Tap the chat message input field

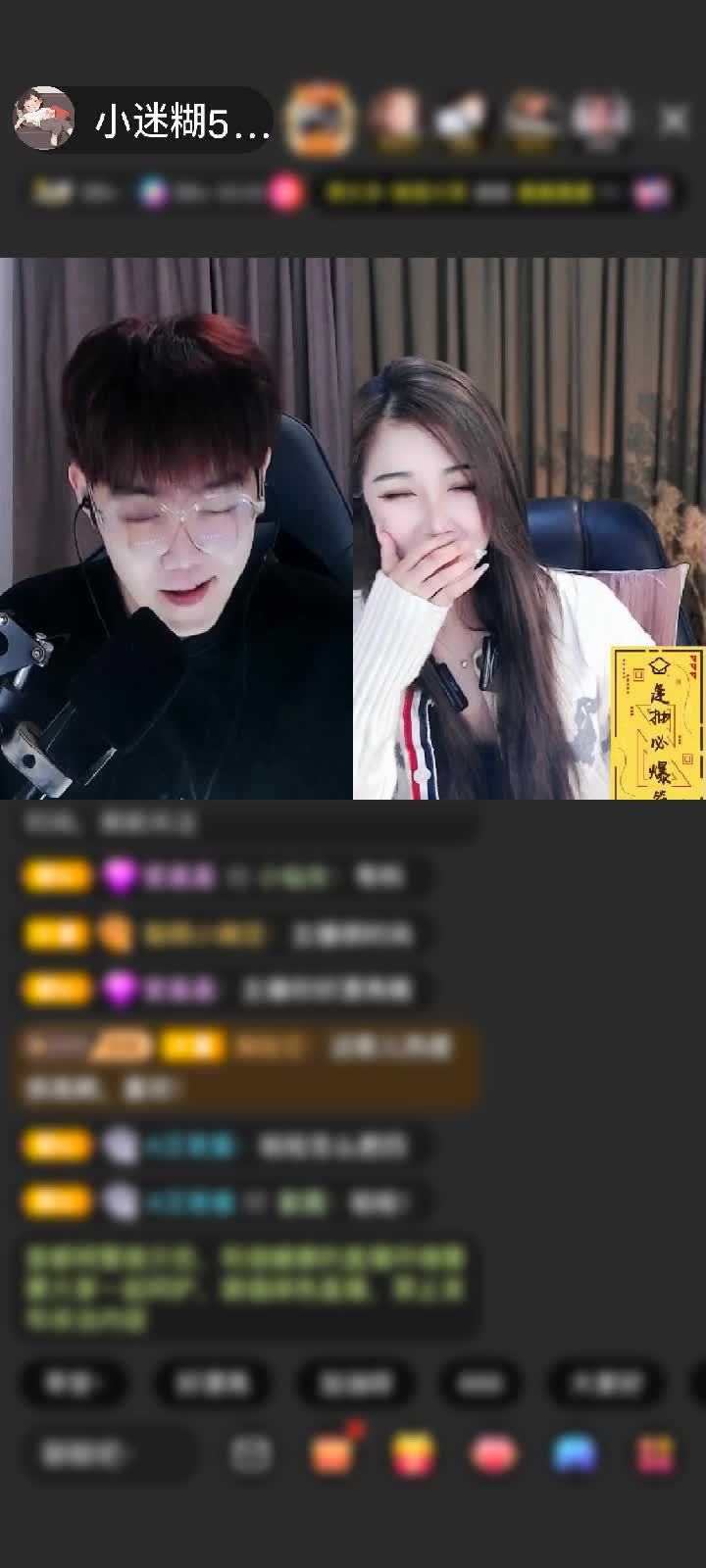pyautogui.click(x=108, y=1454)
